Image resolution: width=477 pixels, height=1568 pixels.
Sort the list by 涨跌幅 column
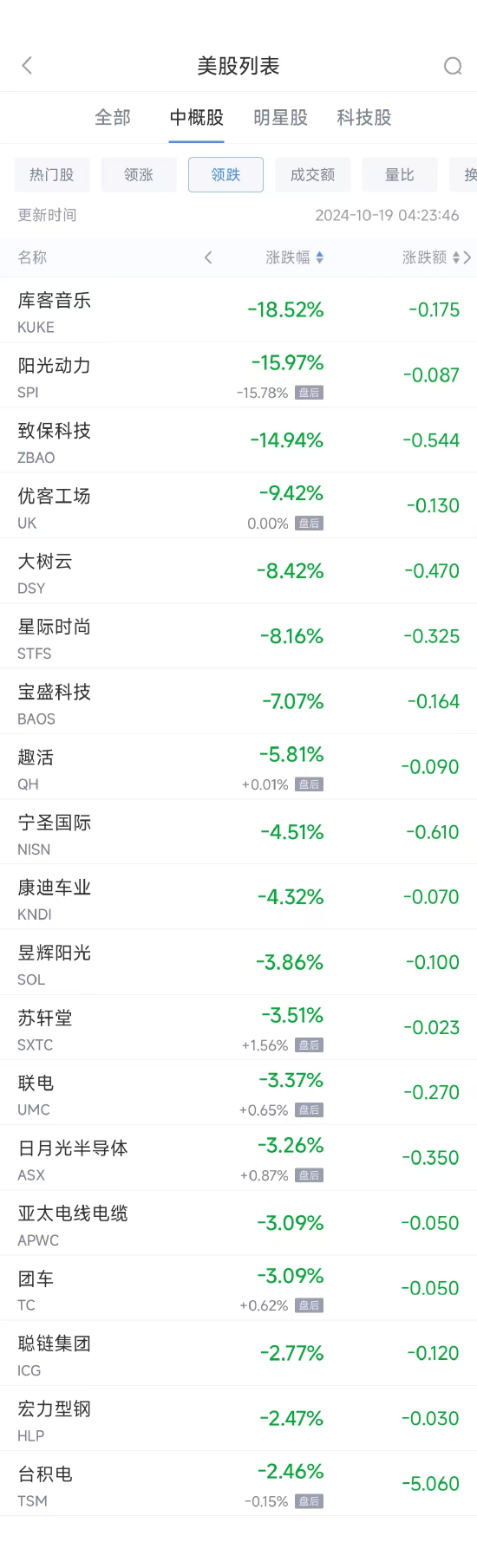(295, 257)
